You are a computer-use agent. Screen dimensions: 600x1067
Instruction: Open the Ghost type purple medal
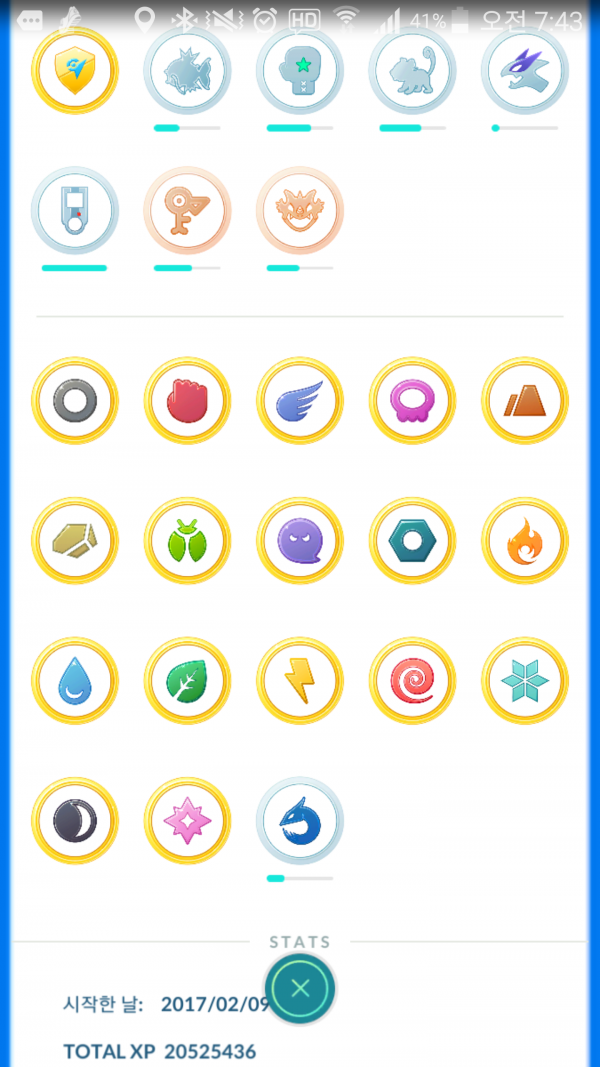(300, 541)
